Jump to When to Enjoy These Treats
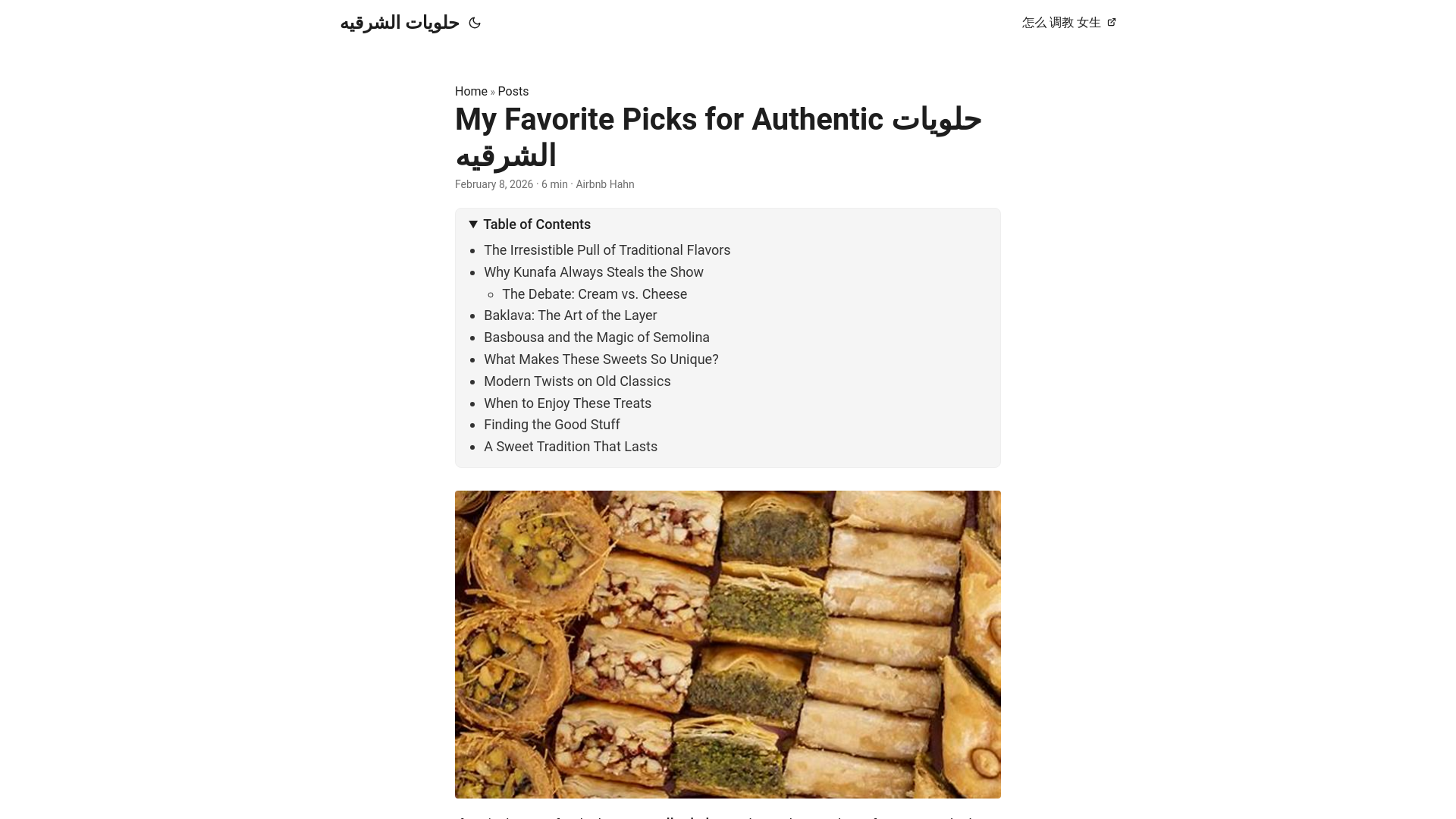The image size is (1456, 819). click(x=567, y=403)
